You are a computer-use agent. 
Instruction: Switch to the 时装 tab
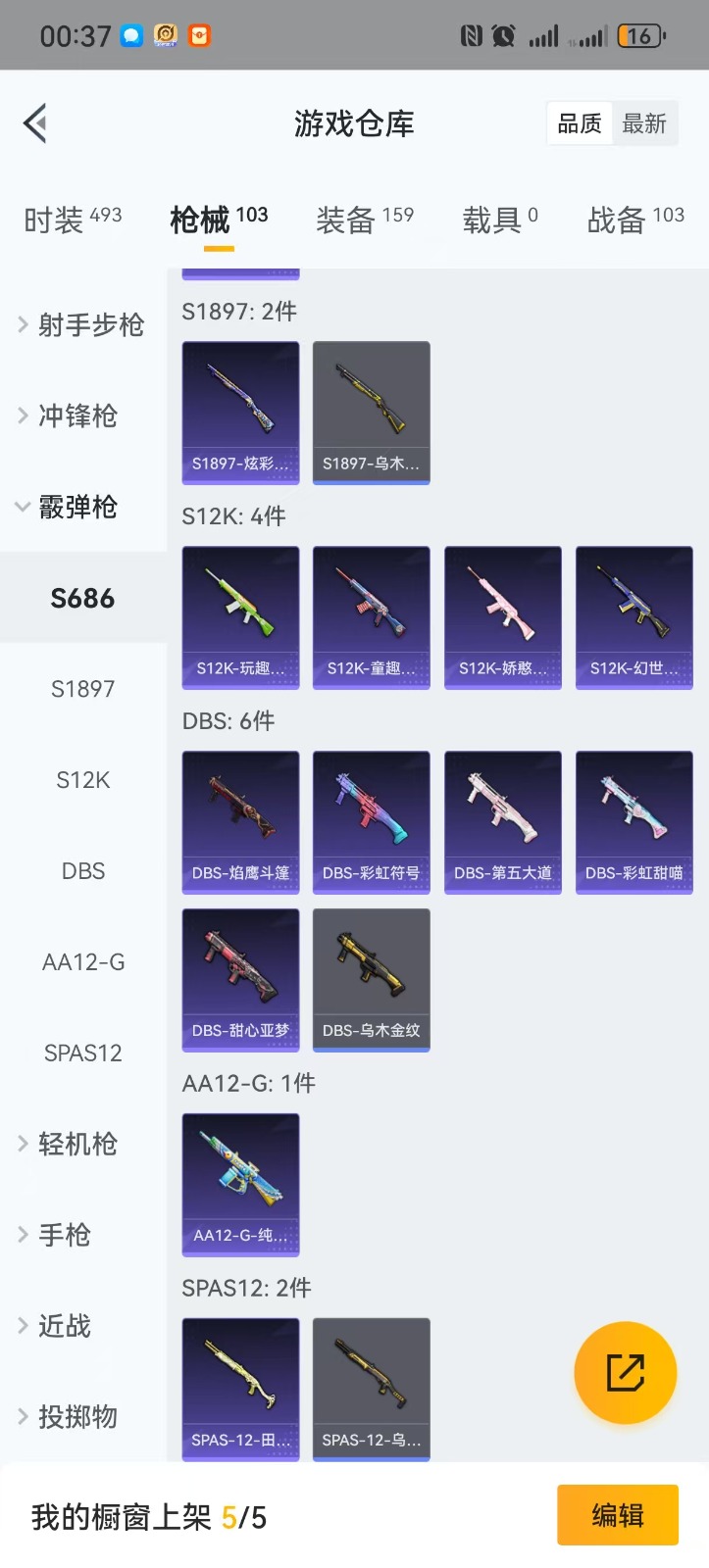[73, 220]
